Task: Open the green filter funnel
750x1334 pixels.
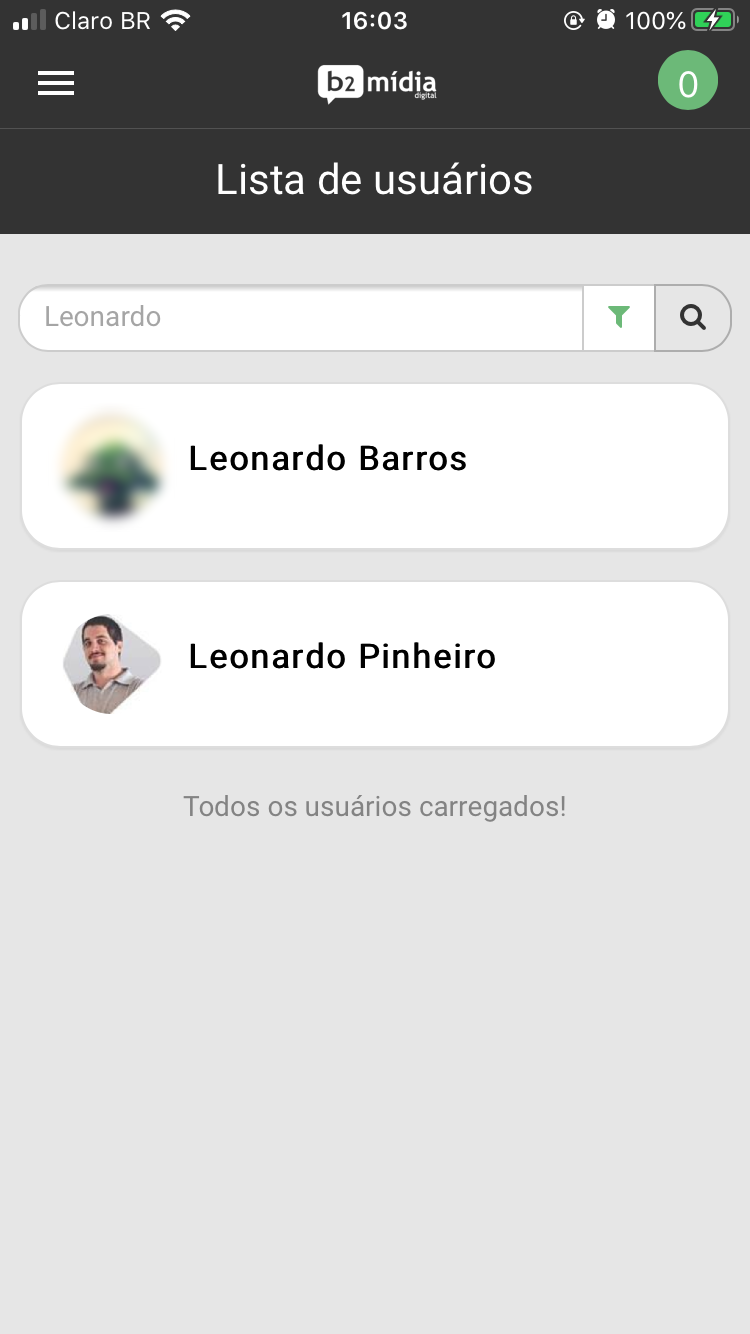Action: coord(619,318)
